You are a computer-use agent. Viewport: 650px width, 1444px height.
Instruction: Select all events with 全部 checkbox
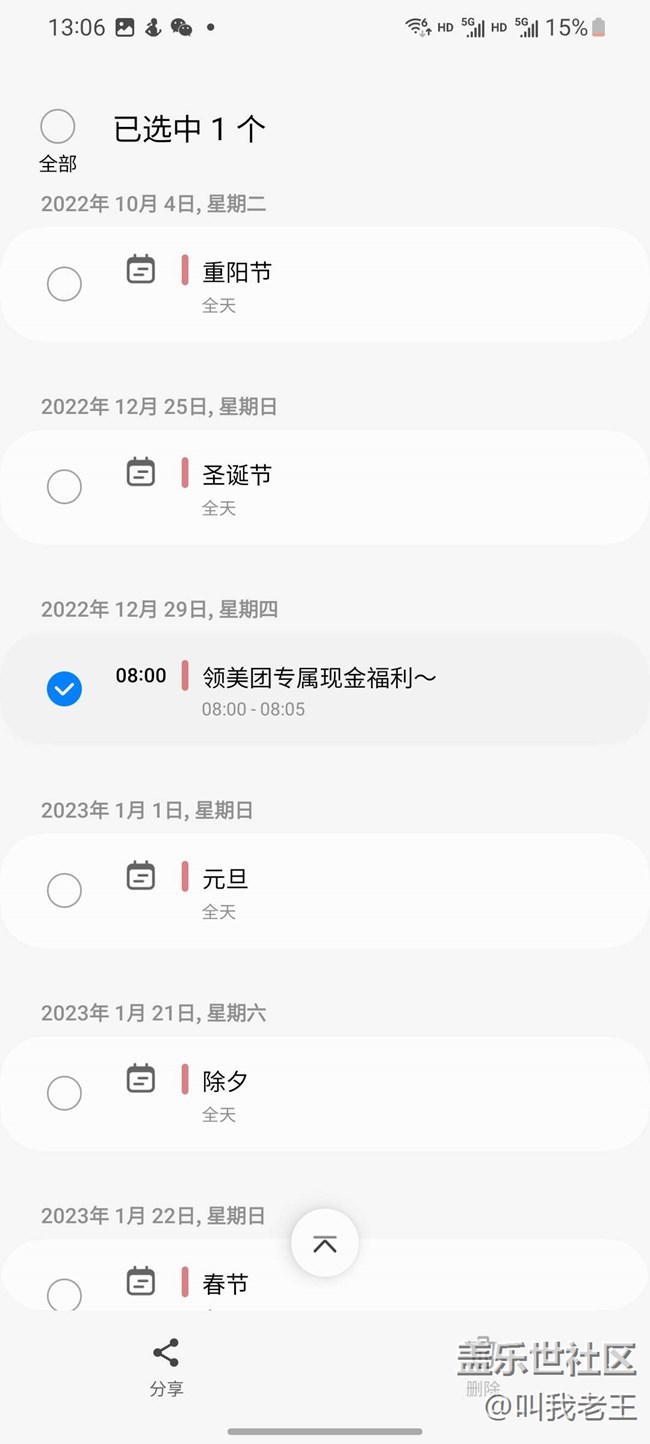coord(58,127)
